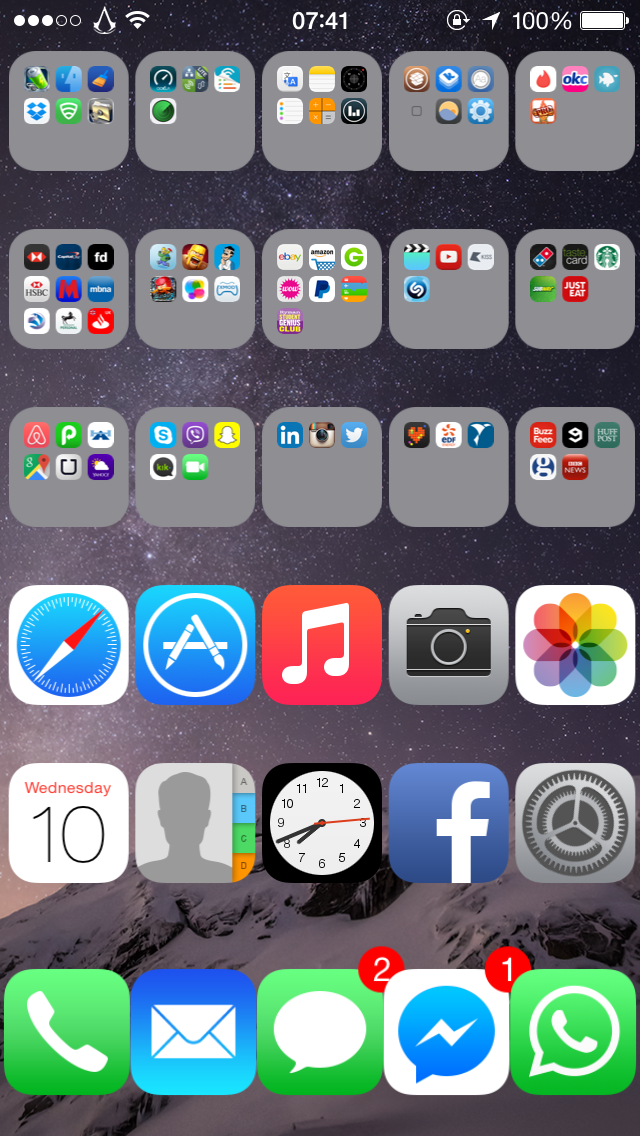The image size is (640, 1136).
Task: Launch the Facebook app
Action: tap(448, 823)
